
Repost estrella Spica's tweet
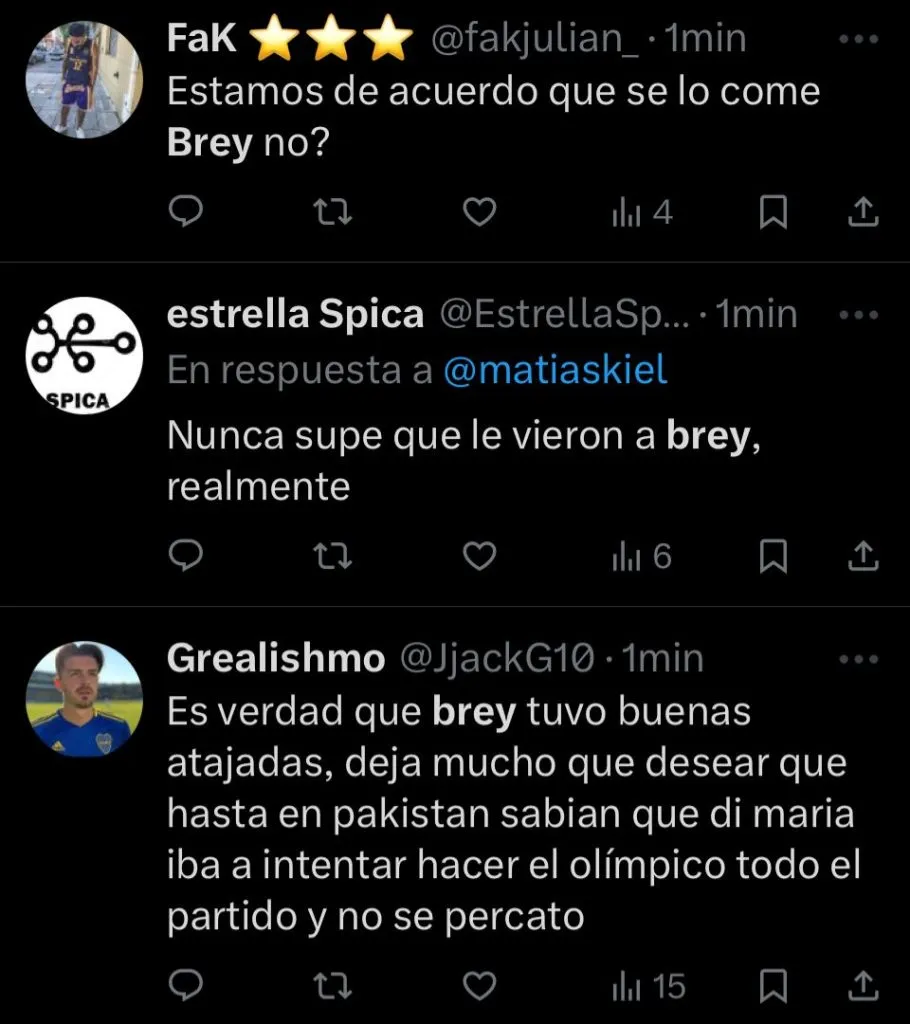click(x=333, y=556)
